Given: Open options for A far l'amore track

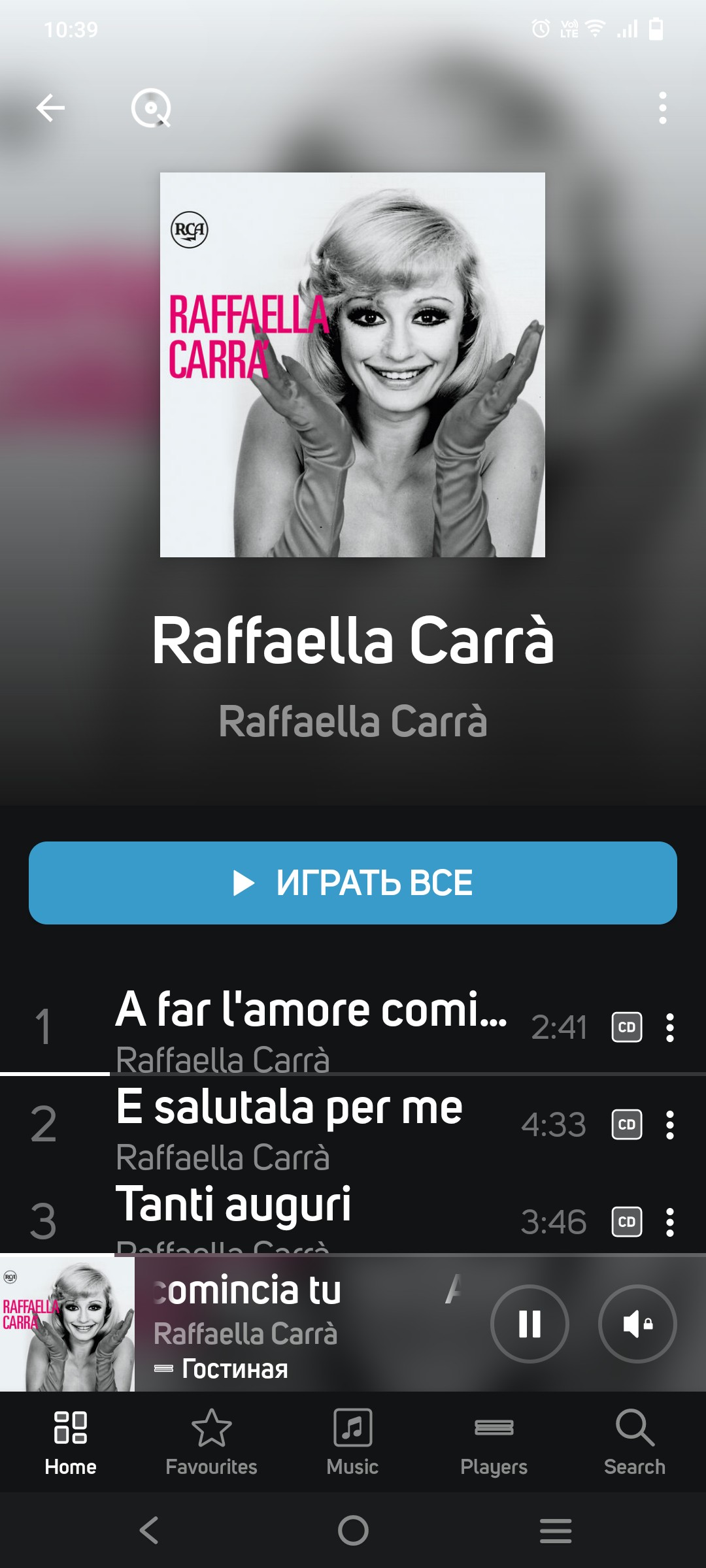Looking at the screenshot, I should pyautogui.click(x=669, y=1028).
